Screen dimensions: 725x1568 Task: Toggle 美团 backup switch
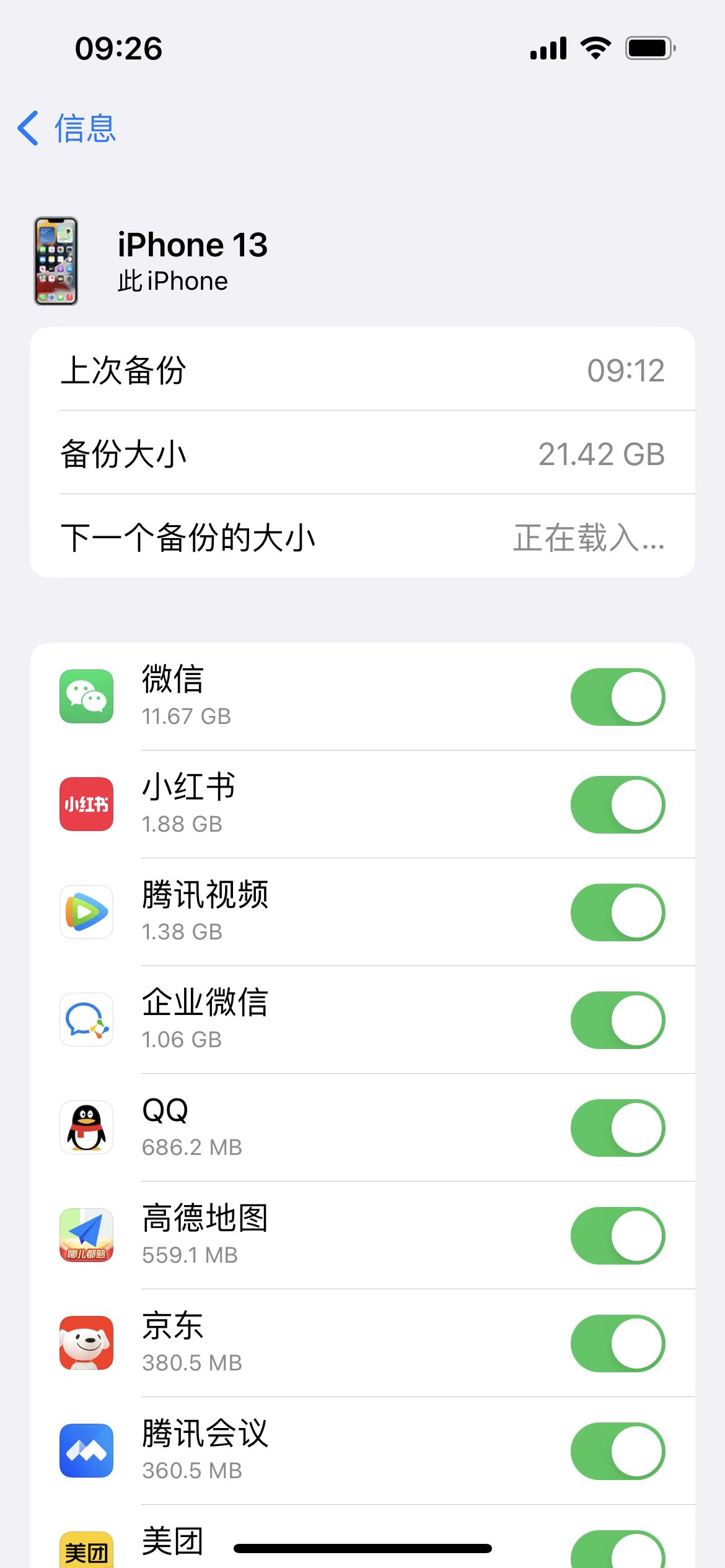(x=617, y=1551)
